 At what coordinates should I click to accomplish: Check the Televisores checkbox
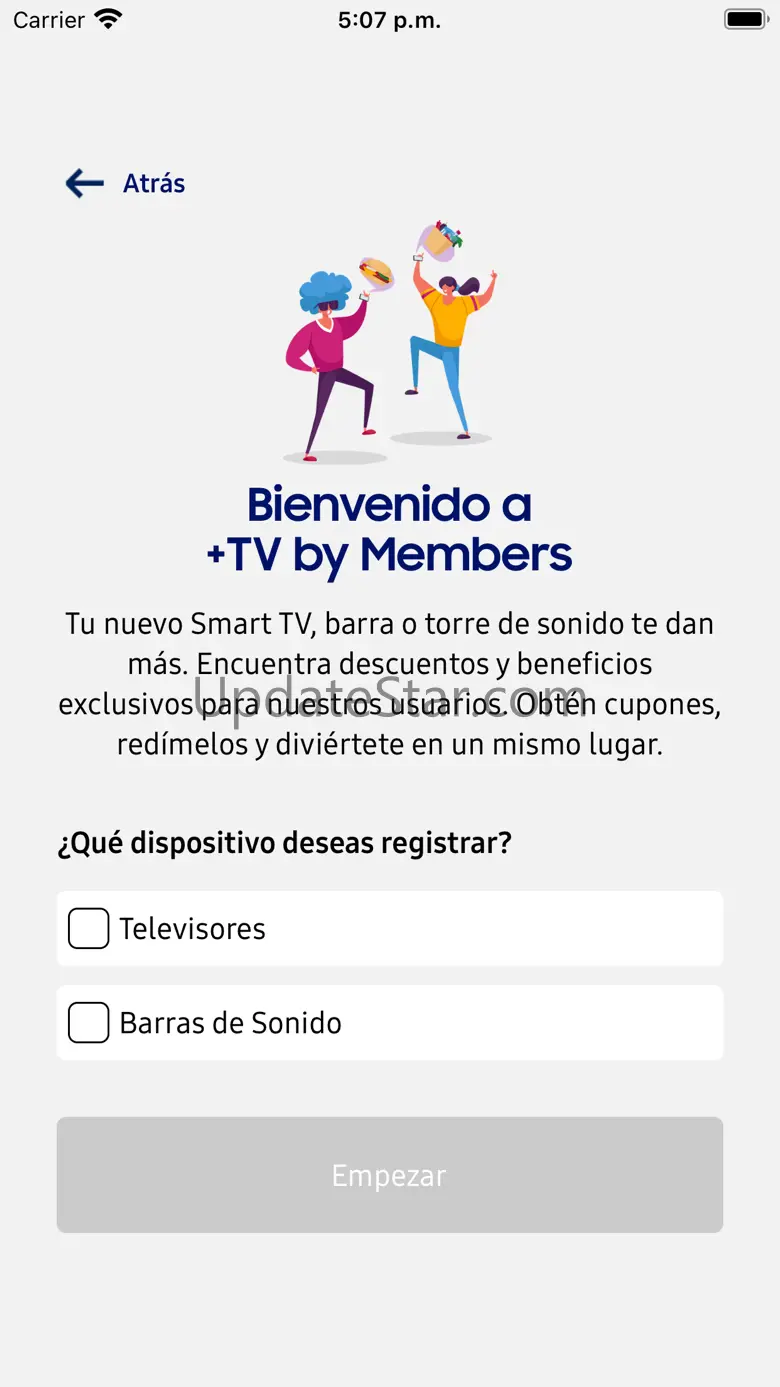tap(88, 929)
